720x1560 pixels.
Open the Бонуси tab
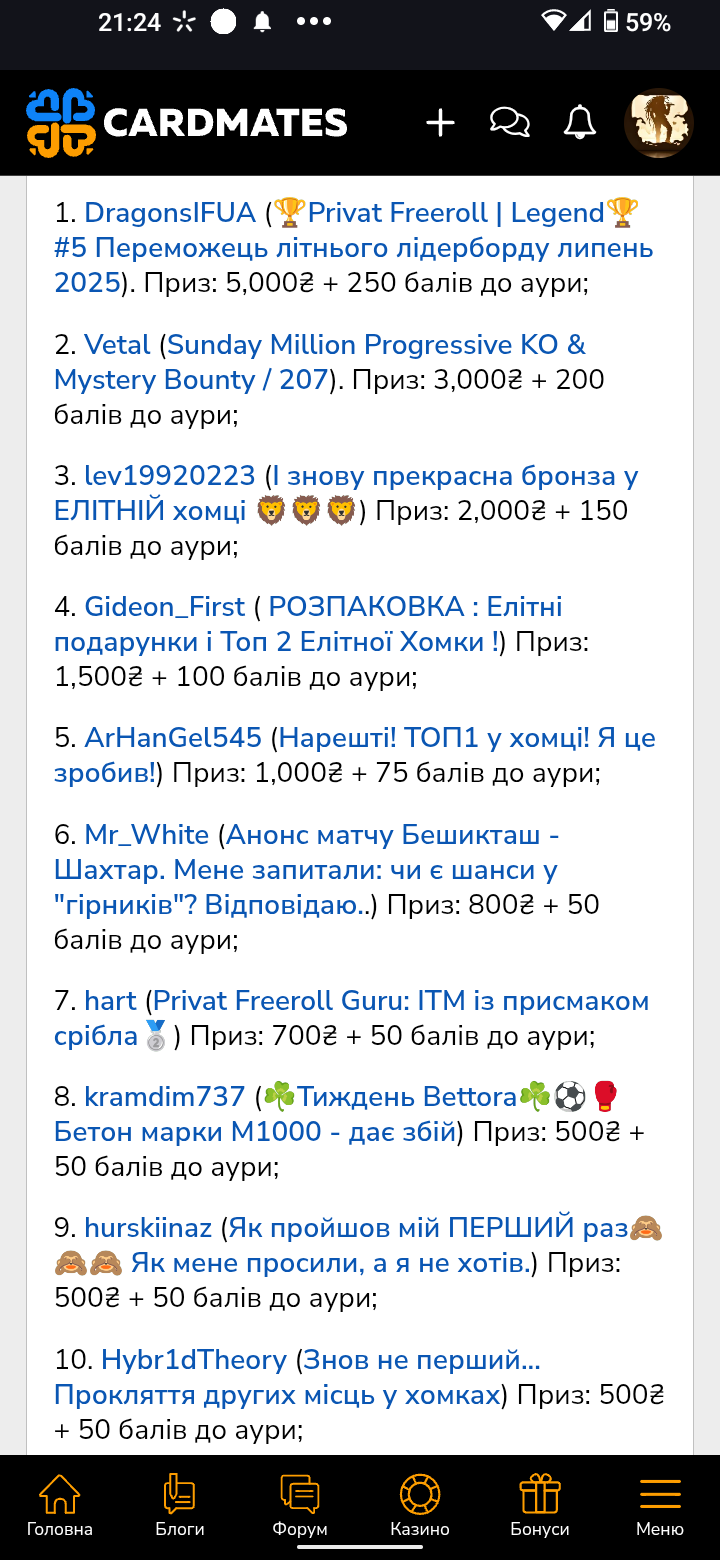(x=540, y=1507)
